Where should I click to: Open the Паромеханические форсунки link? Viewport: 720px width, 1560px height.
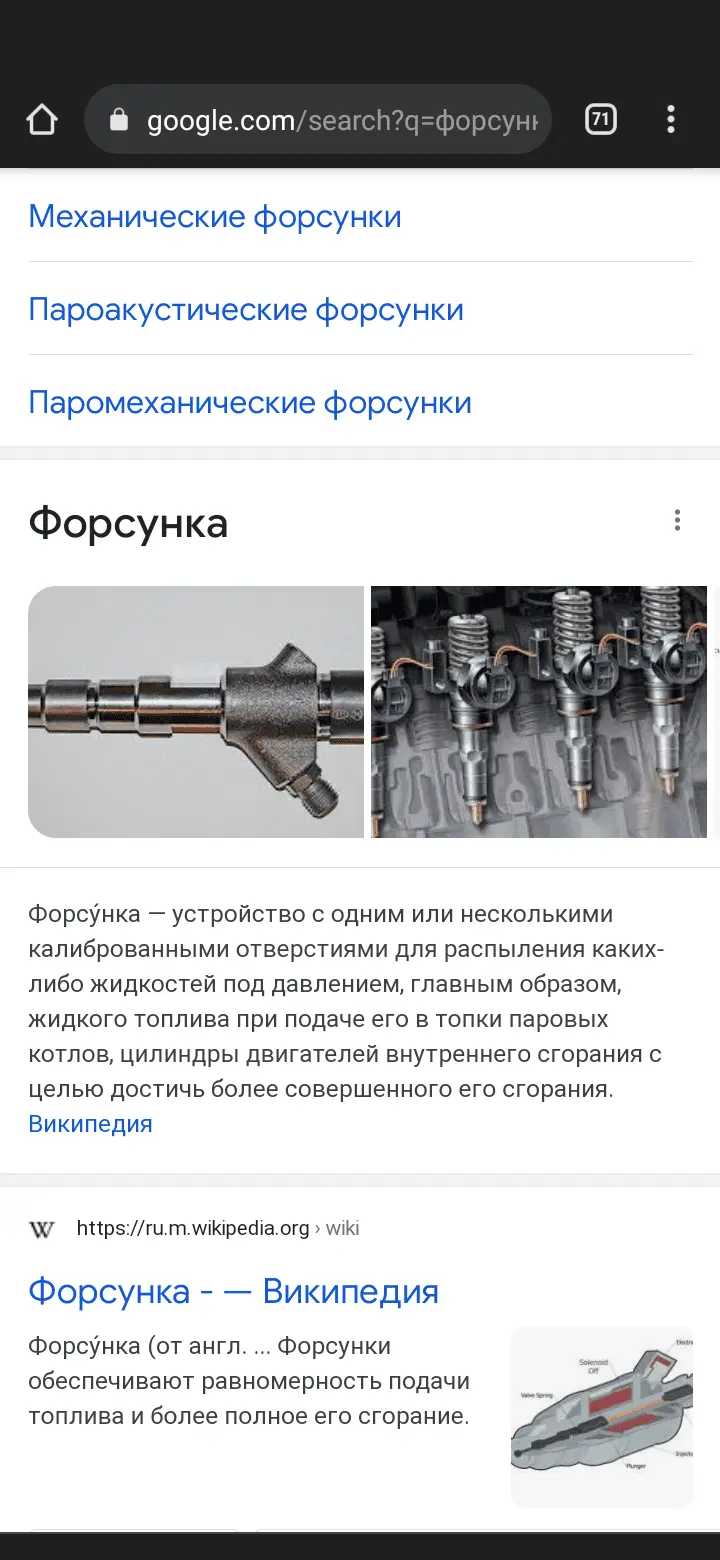click(x=250, y=402)
